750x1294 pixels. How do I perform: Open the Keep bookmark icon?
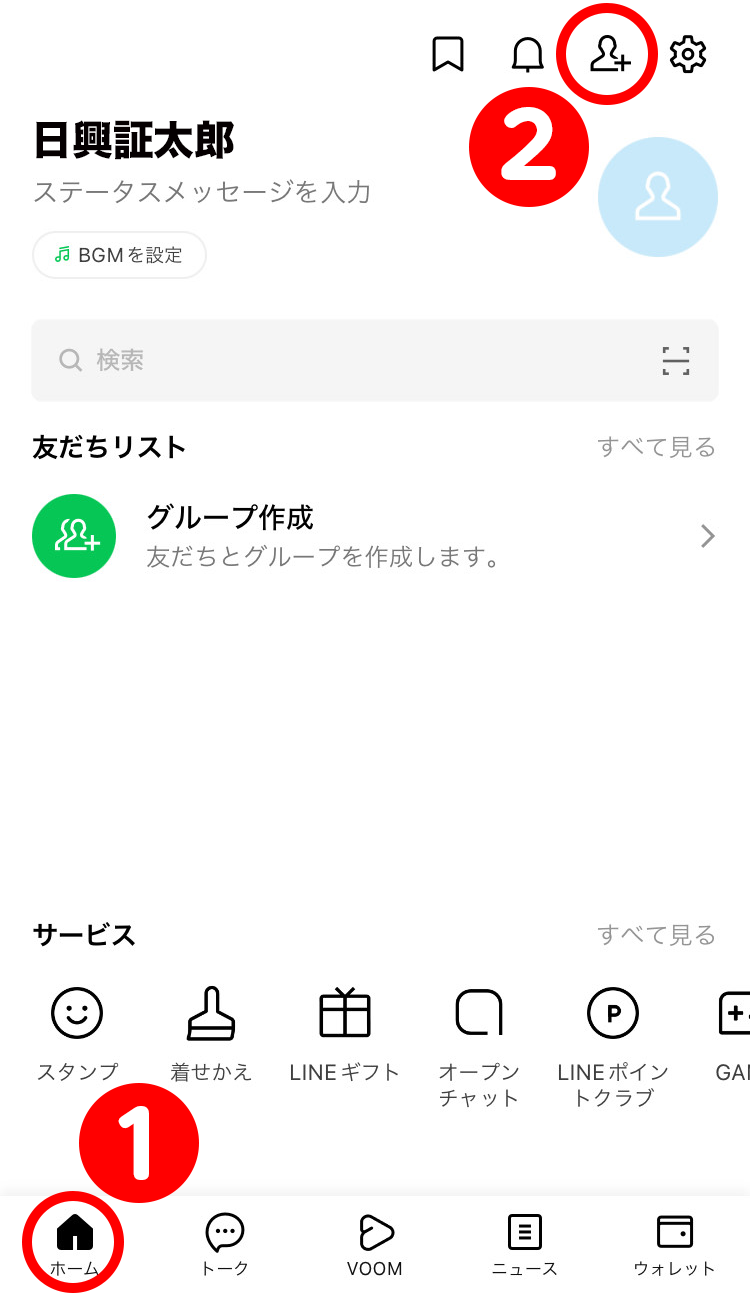tap(448, 54)
